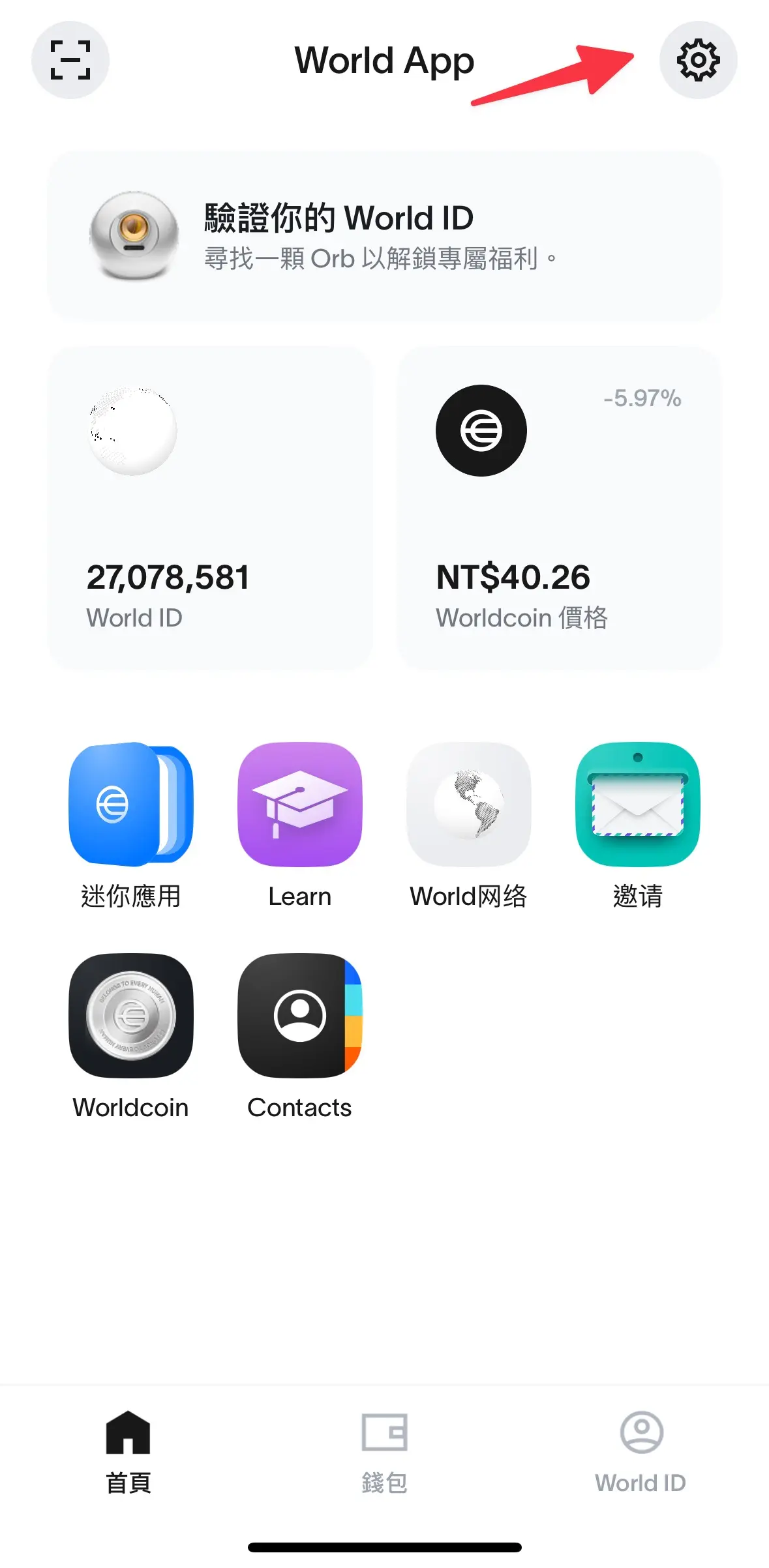
Task: Open the settings gear icon
Action: tap(698, 60)
